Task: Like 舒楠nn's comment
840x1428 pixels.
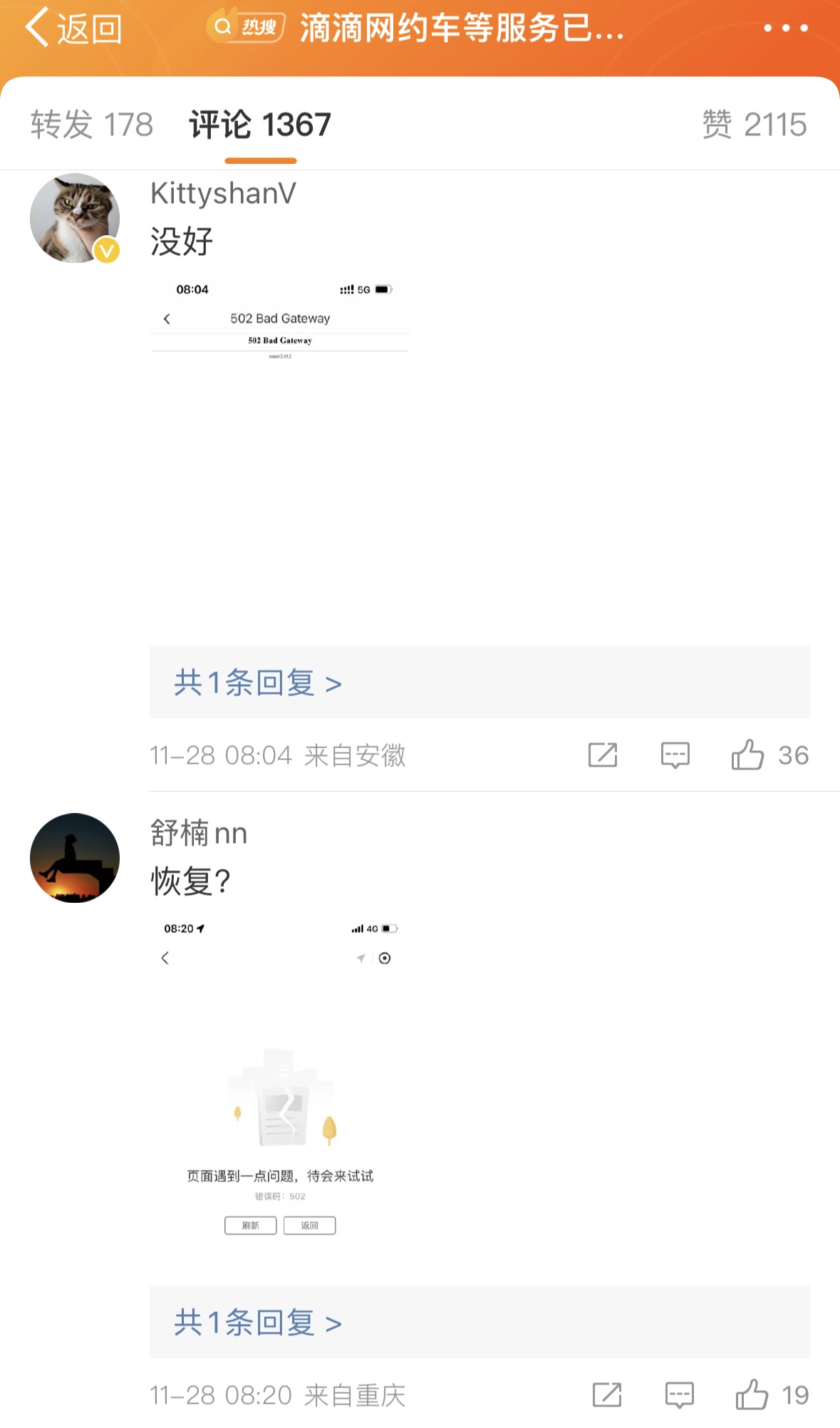Action: (x=752, y=1395)
